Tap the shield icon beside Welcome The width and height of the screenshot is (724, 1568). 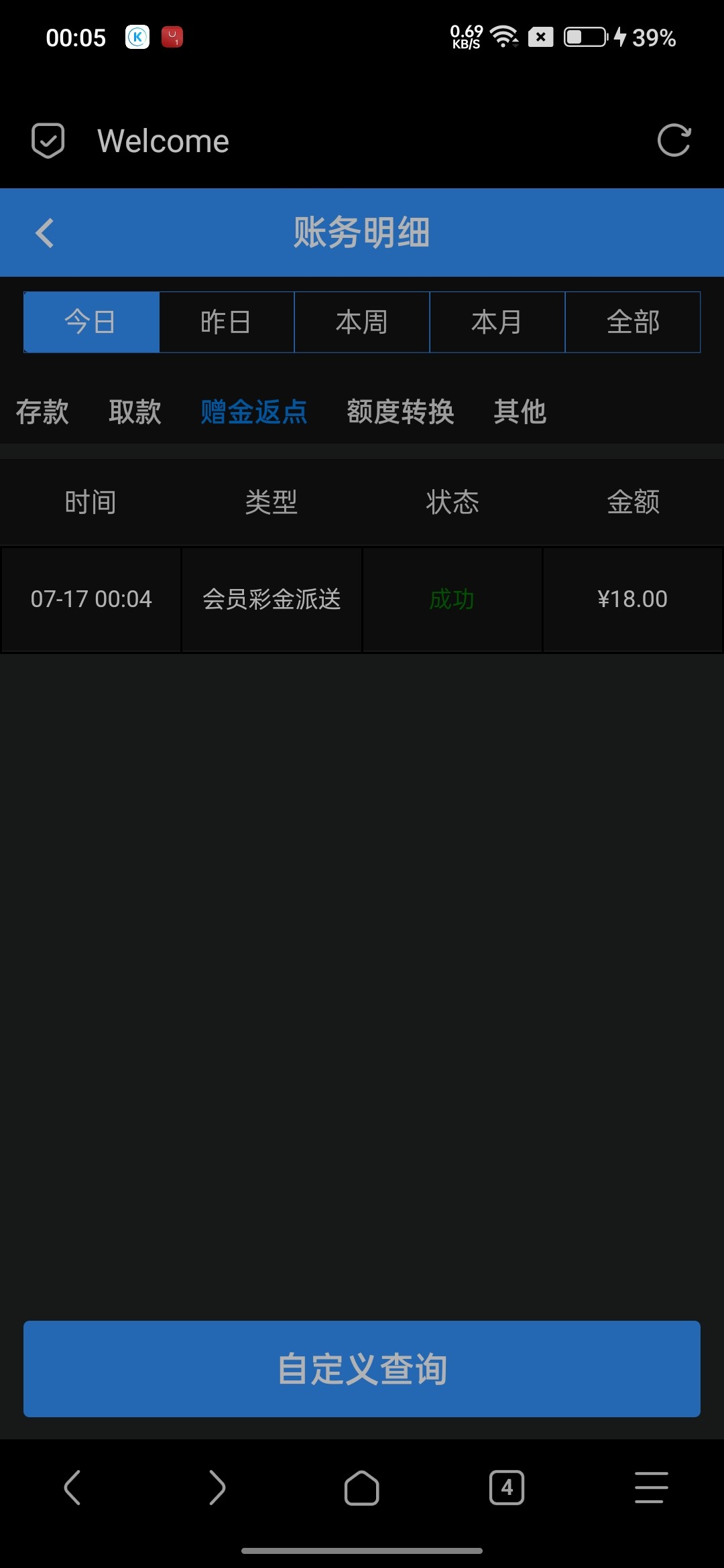tap(48, 141)
